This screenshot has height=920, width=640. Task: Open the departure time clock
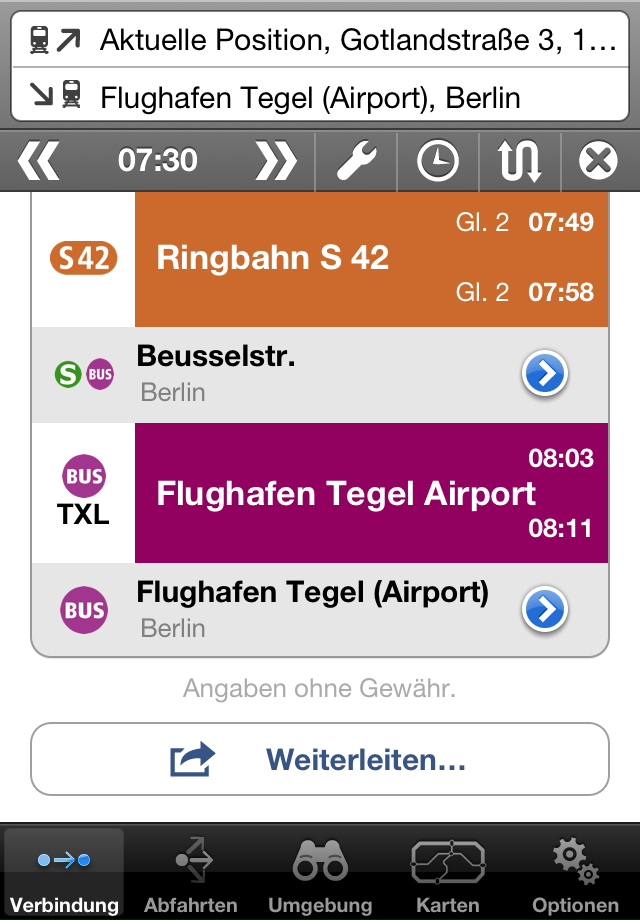[437, 160]
